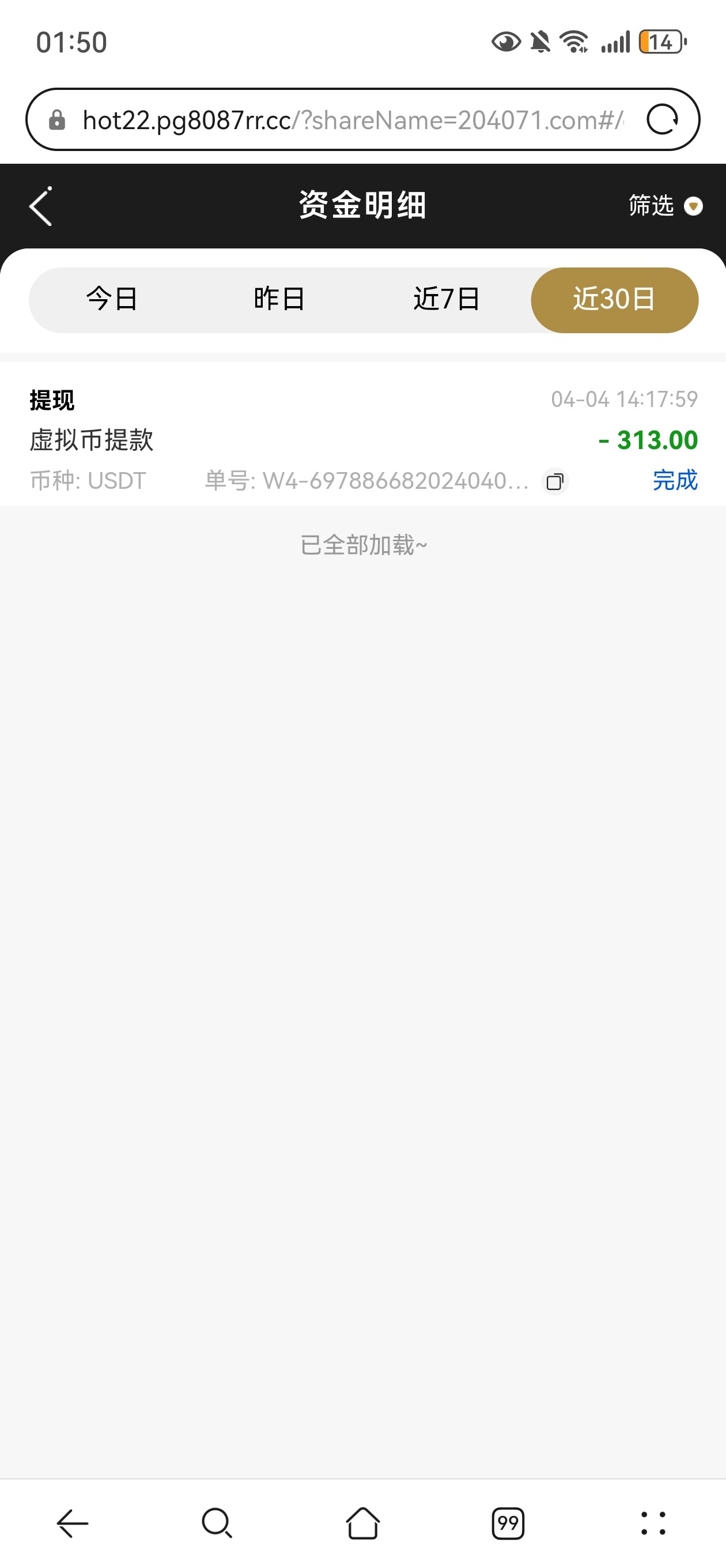The height and width of the screenshot is (1568, 726).
Task: Click the padlock icon beside the URL
Action: click(58, 119)
